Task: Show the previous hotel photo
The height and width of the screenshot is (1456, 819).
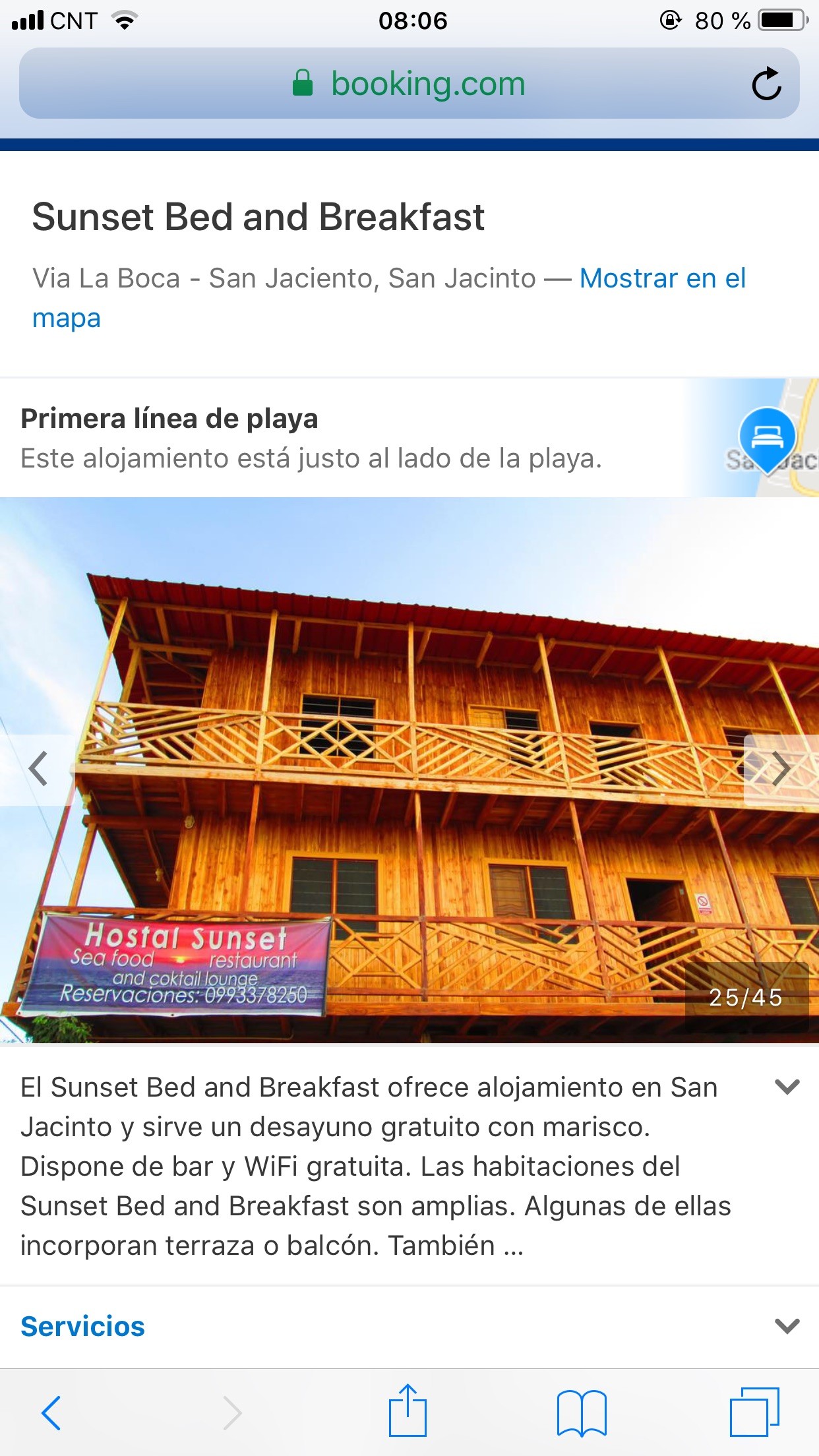Action: tap(38, 769)
